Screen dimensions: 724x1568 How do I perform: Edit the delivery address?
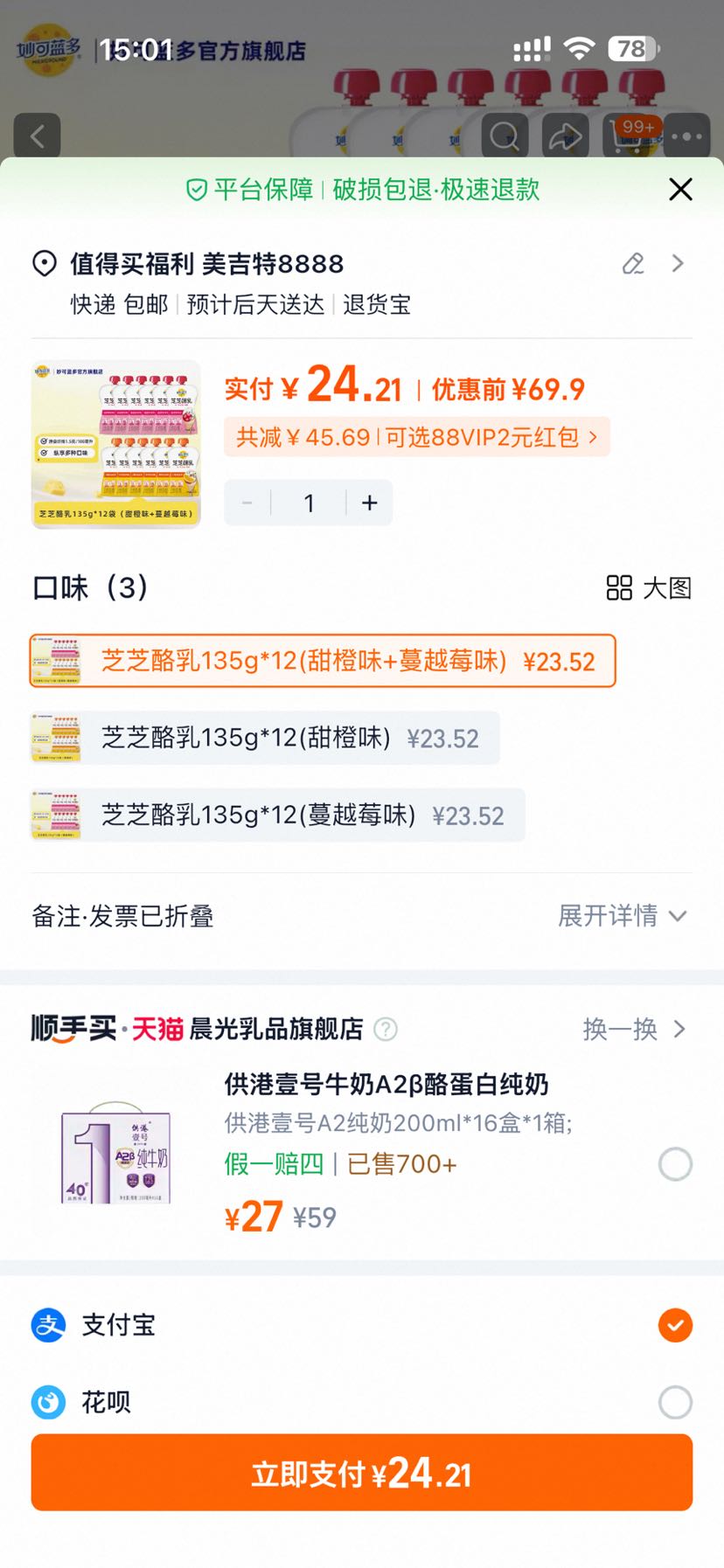click(x=633, y=264)
